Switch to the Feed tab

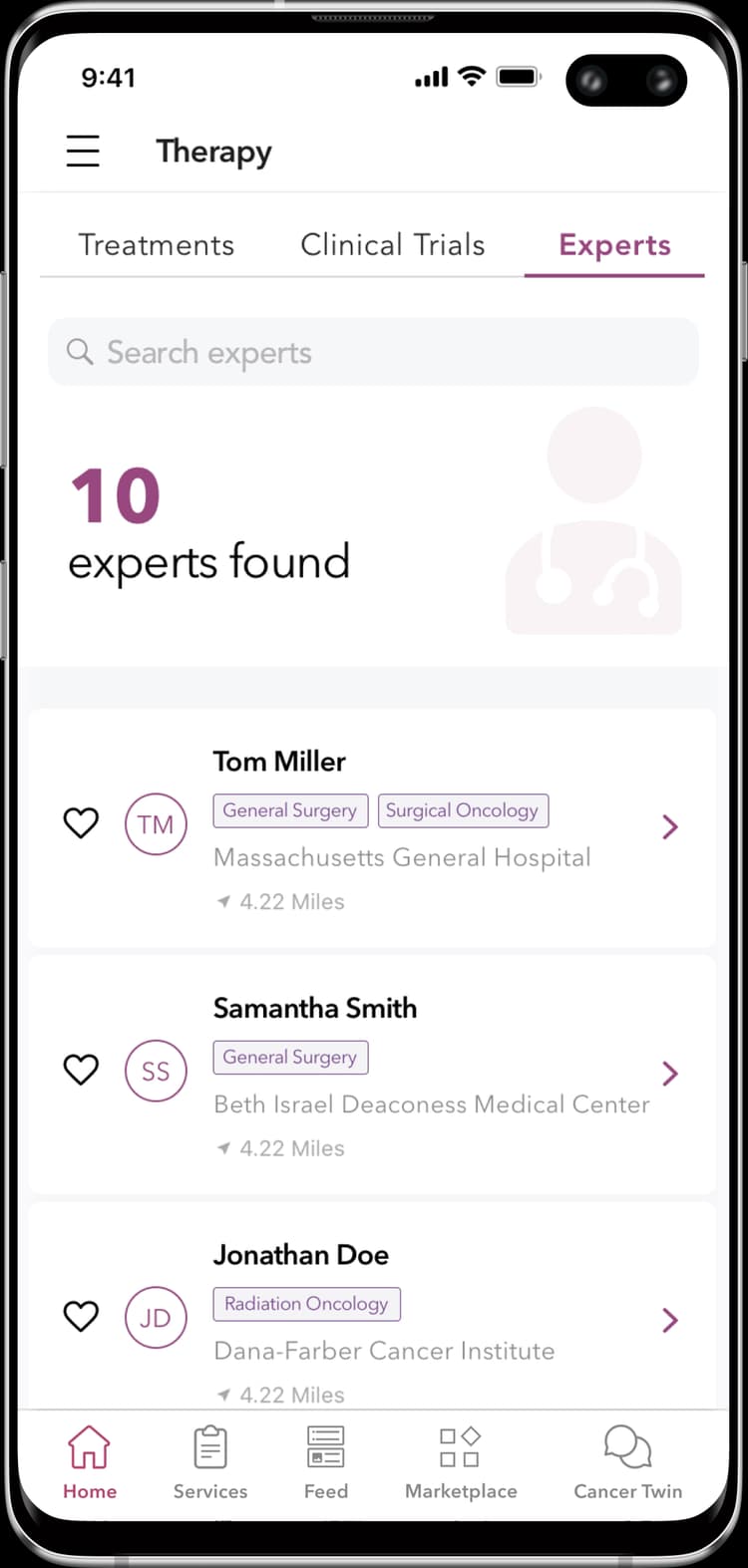[x=326, y=1462]
